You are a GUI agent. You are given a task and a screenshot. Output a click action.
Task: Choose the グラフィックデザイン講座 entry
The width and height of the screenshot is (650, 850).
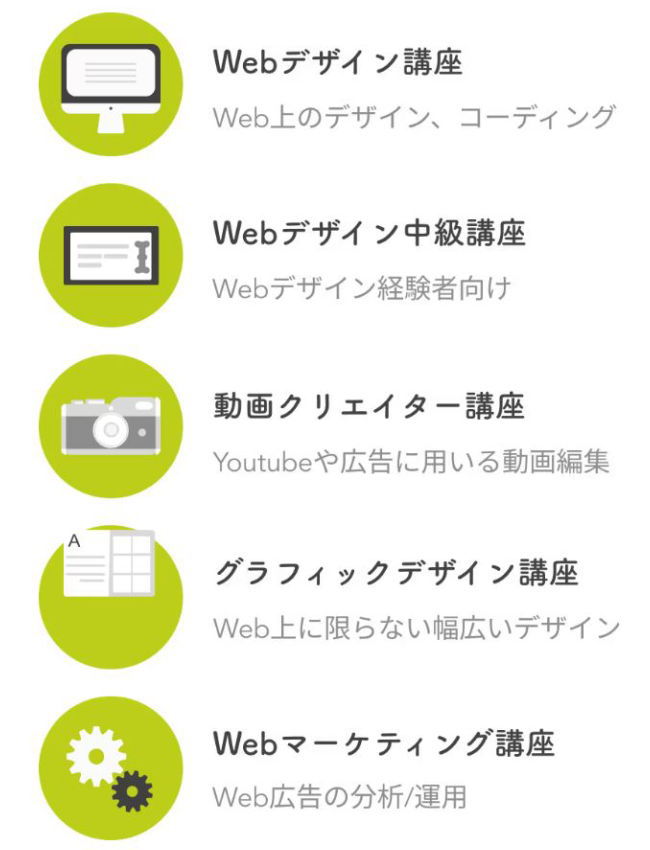coord(396,575)
